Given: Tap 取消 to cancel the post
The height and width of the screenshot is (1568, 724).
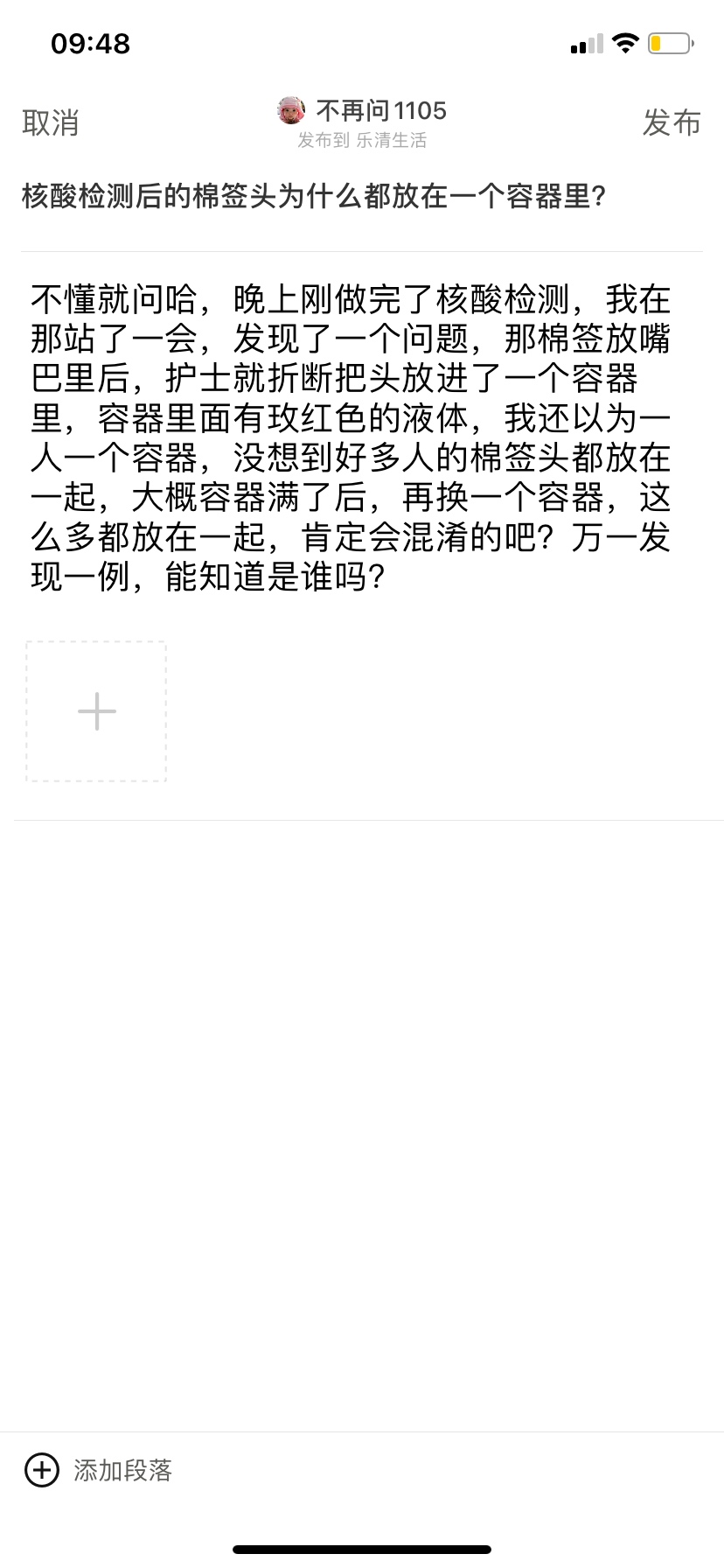Looking at the screenshot, I should click(x=51, y=123).
